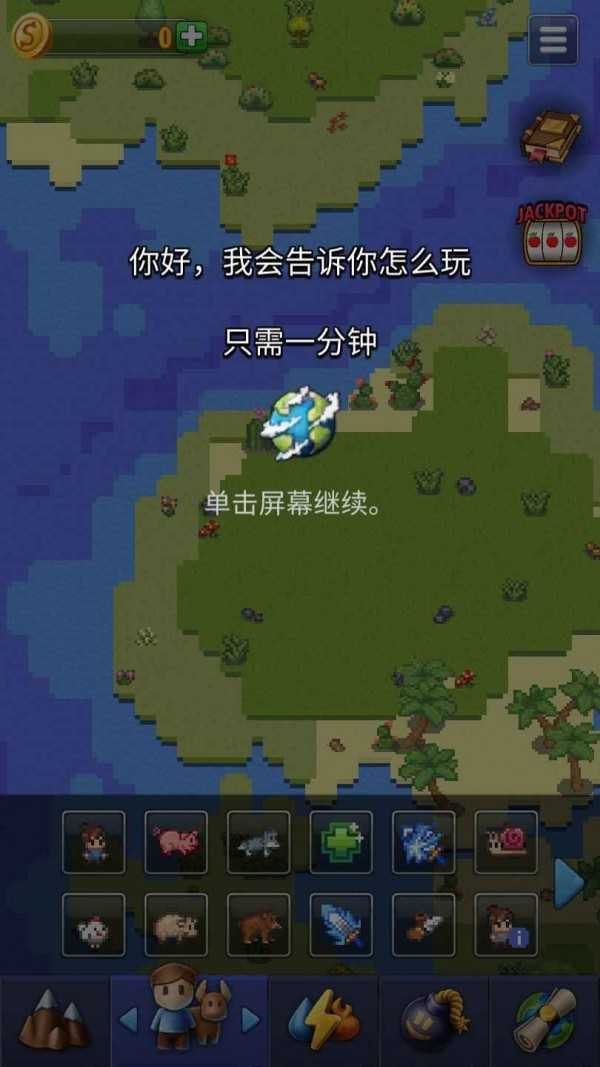600x1067 pixels.
Task: Show next page of creature items
Action: tap(568, 883)
